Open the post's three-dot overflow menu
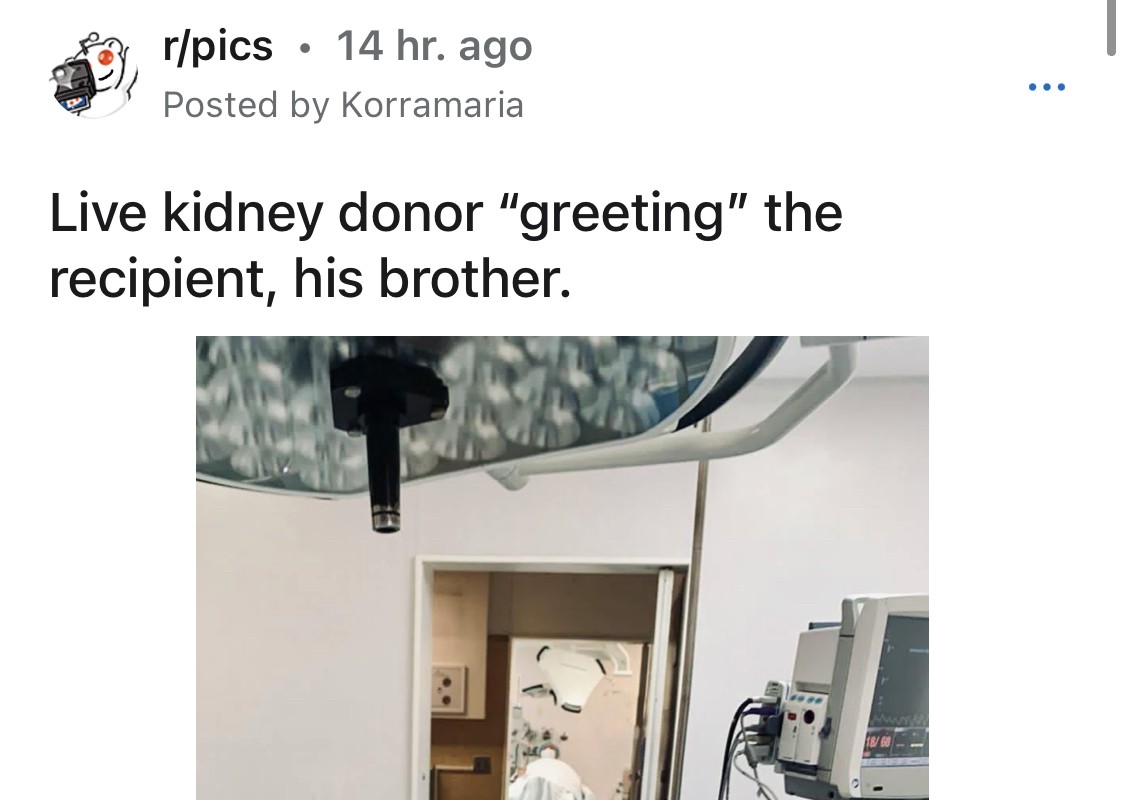This screenshot has height=800, width=1125. [1047, 88]
